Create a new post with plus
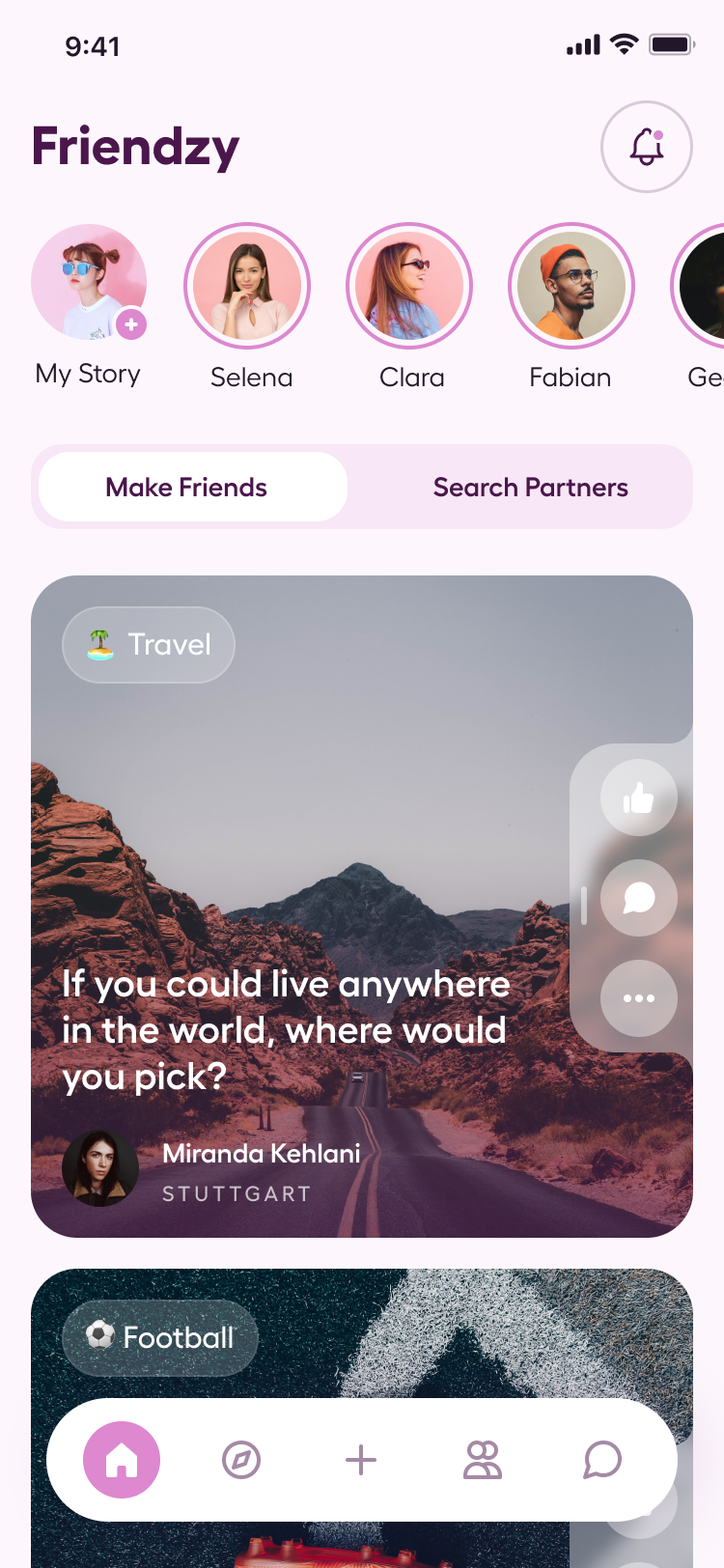 coord(361,1460)
